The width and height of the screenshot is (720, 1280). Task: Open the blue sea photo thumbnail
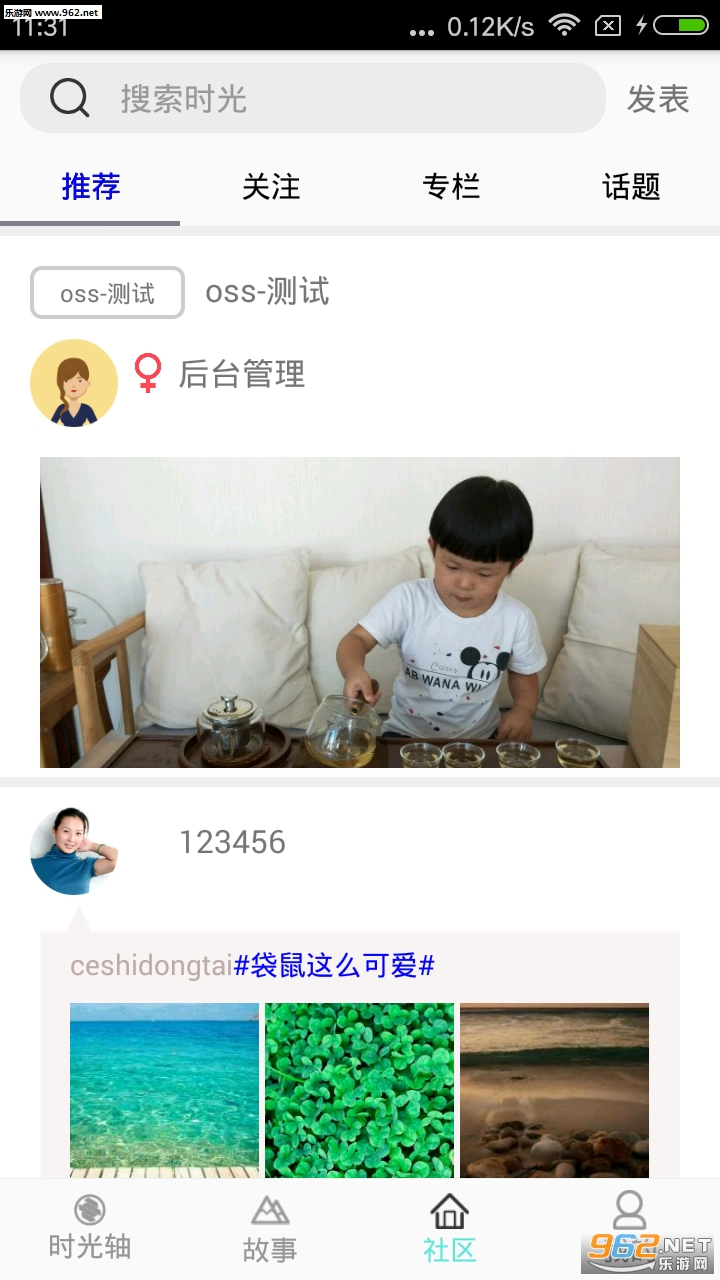pyautogui.click(x=164, y=1090)
